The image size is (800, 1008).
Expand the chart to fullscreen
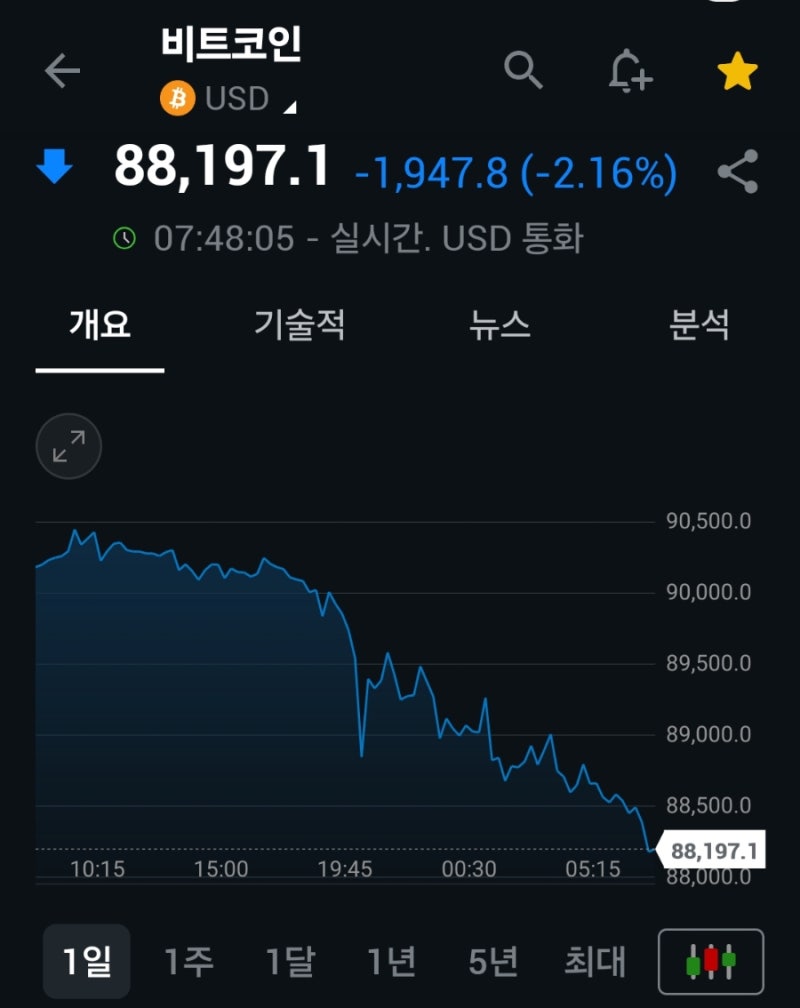click(x=67, y=446)
